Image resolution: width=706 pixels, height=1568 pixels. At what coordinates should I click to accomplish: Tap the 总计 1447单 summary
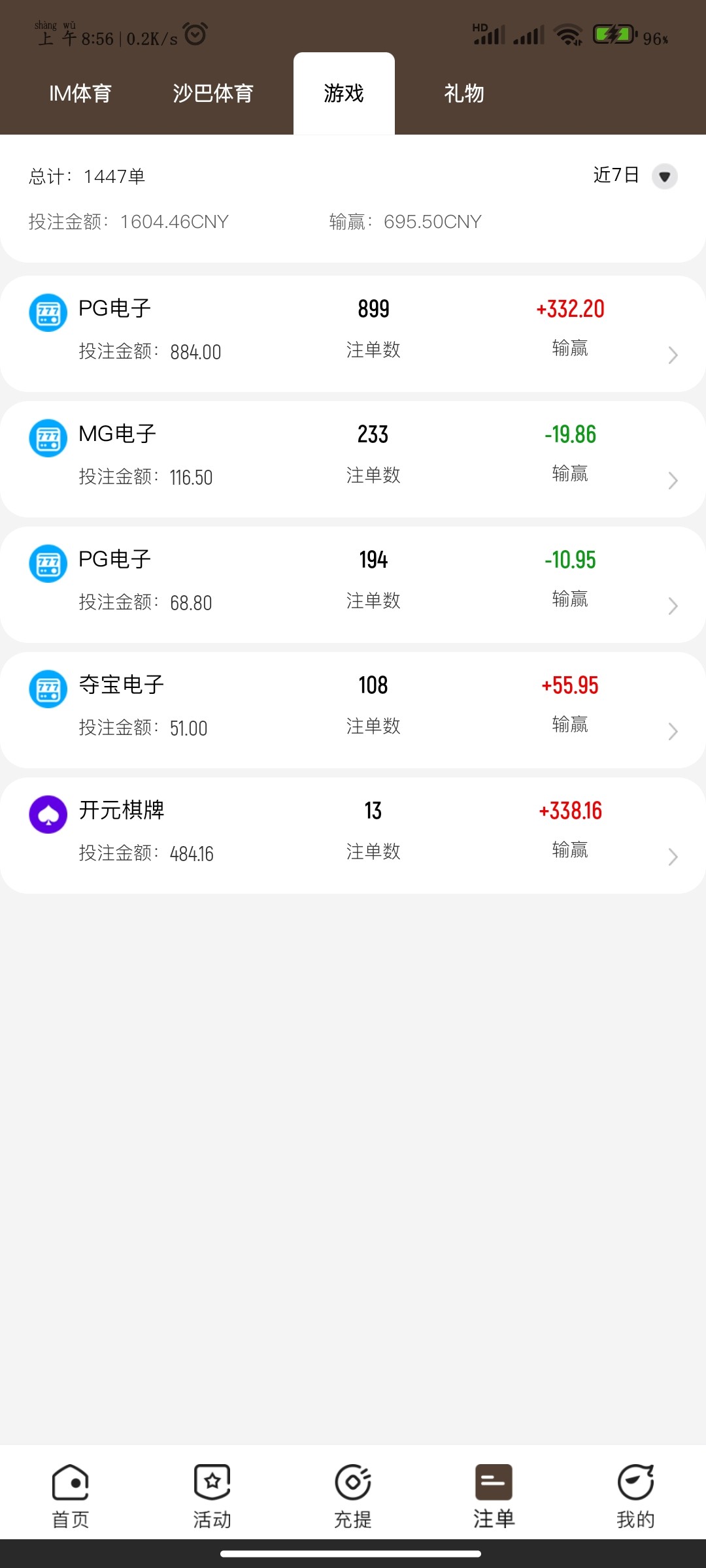pyautogui.click(x=88, y=176)
